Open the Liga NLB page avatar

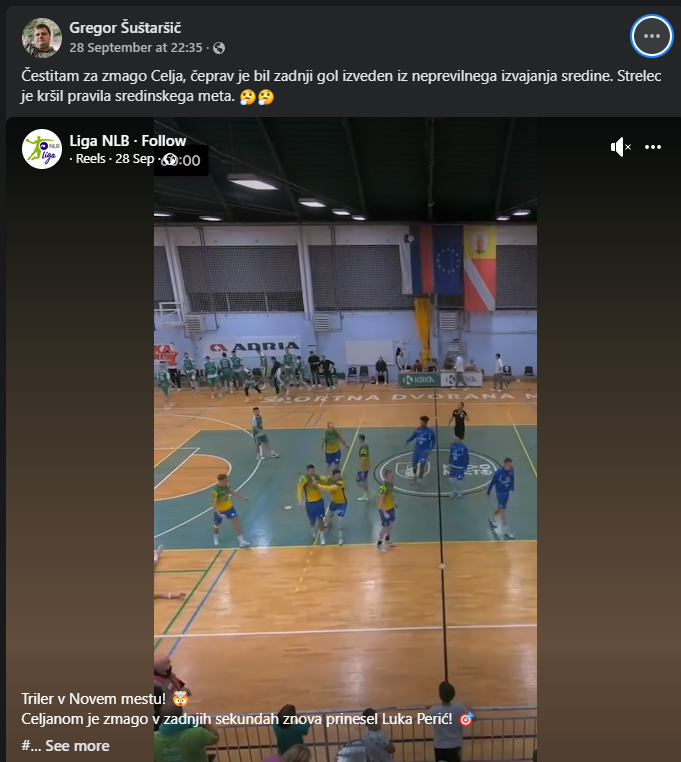point(42,149)
